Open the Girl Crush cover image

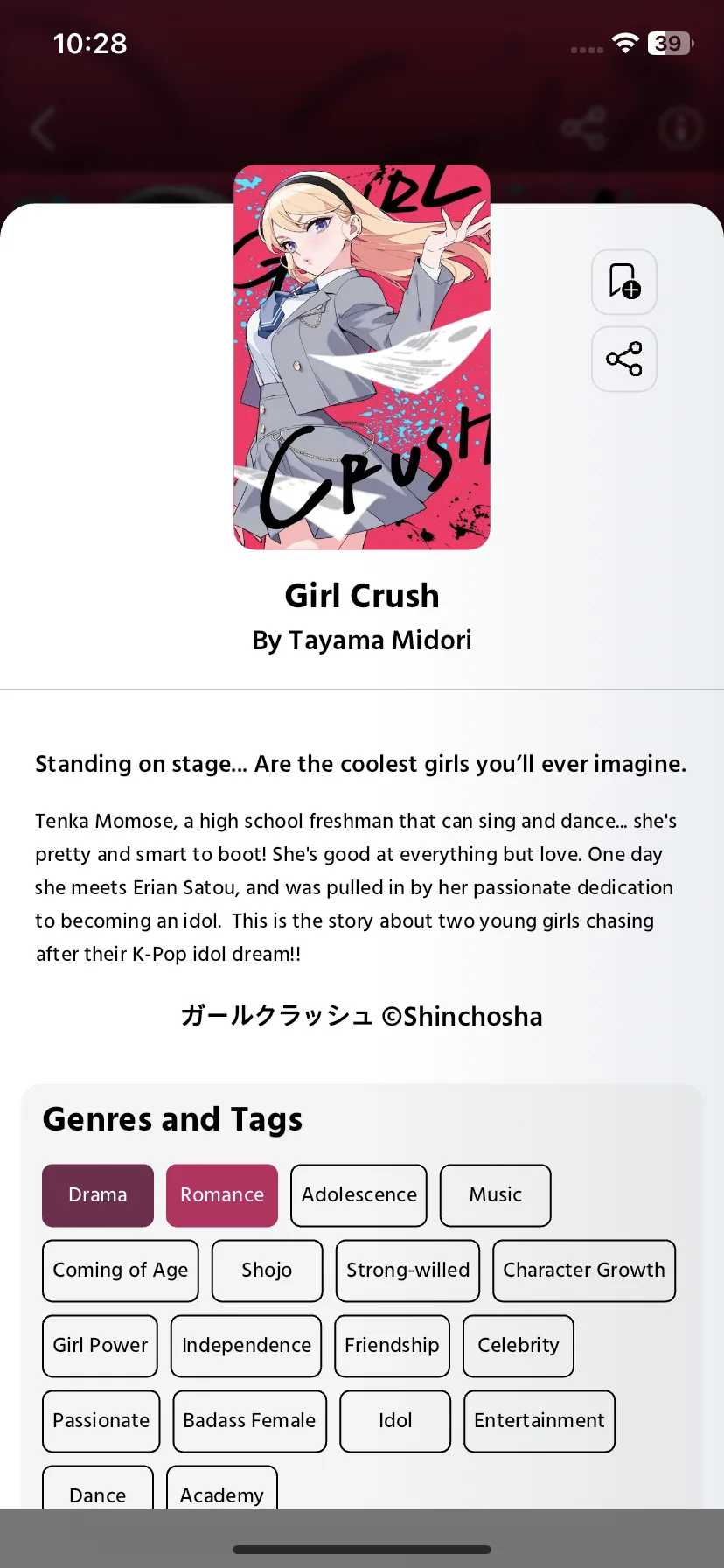click(362, 357)
